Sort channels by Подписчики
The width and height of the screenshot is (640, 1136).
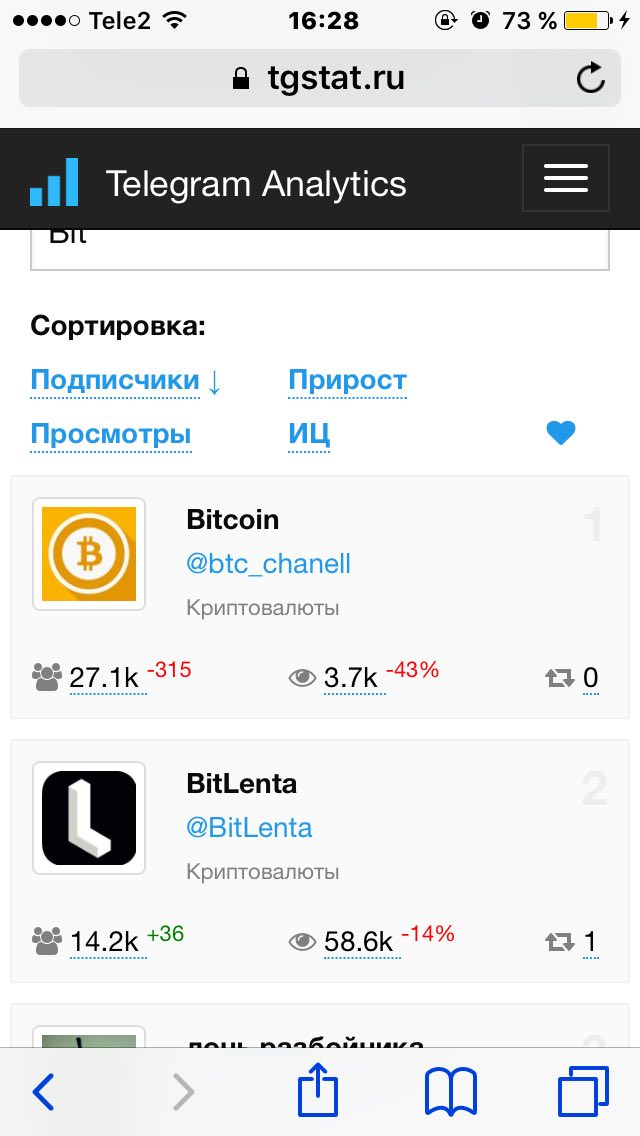point(115,380)
